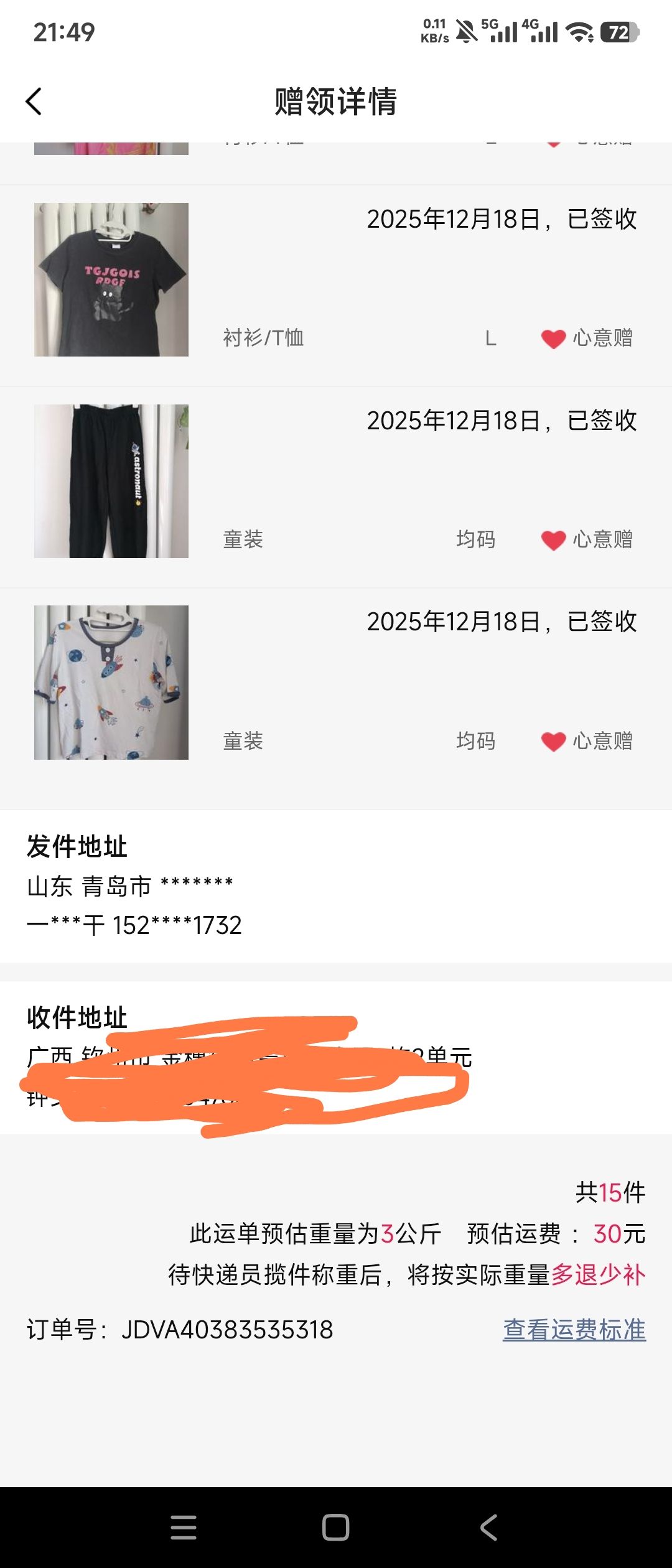View the black astronaut pants photo
This screenshot has width=672, height=1568.
111,481
